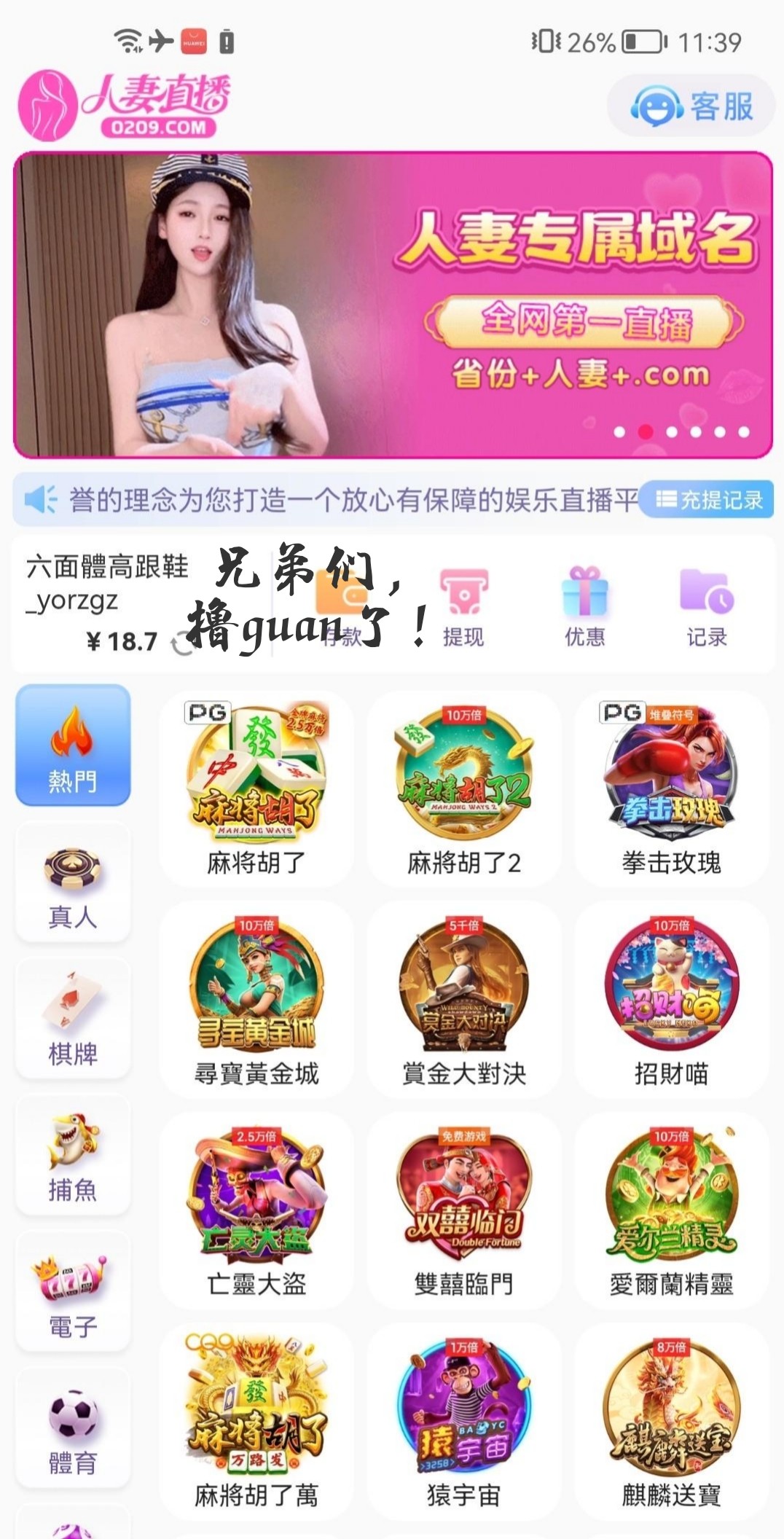This screenshot has width=784, height=1539.
Task: Open the 賞金大對決 game
Action: point(464,999)
